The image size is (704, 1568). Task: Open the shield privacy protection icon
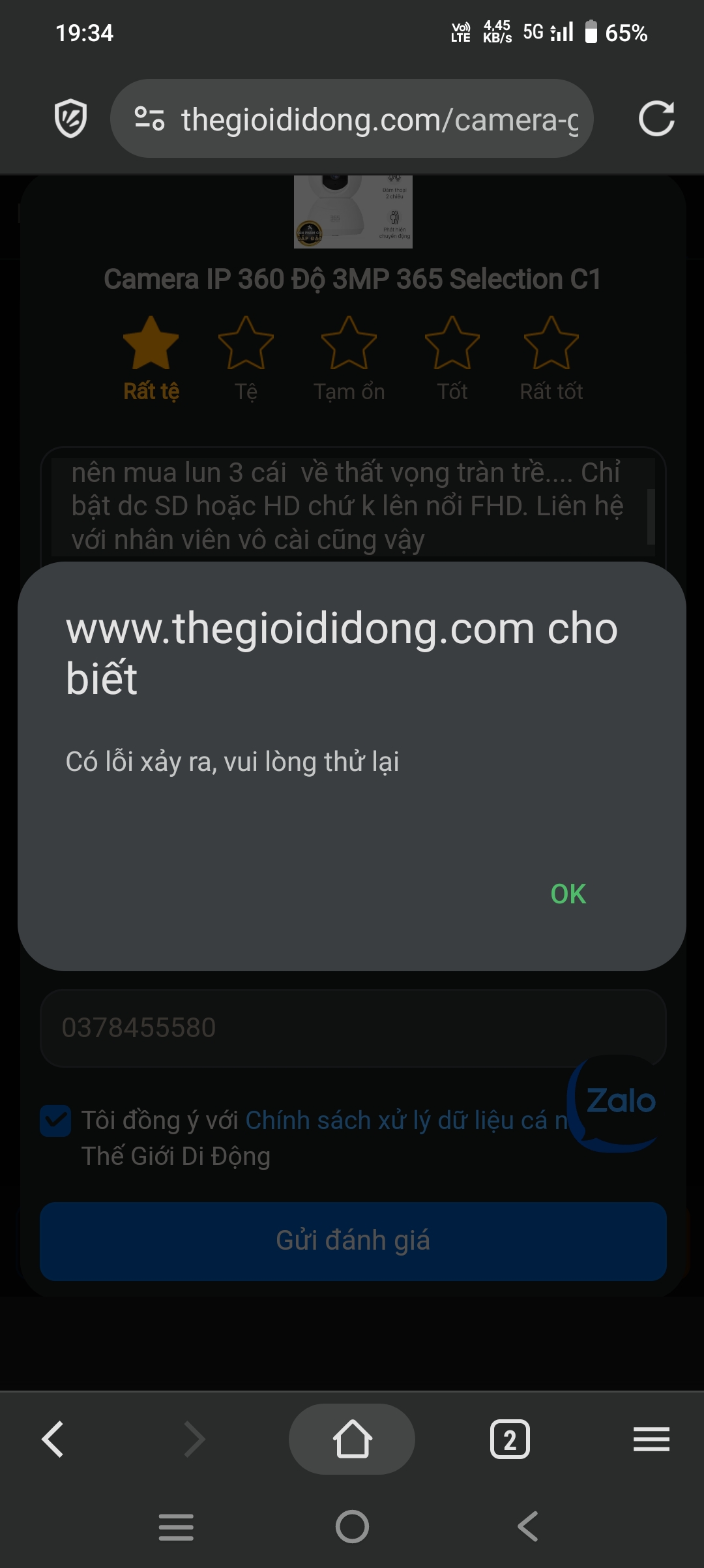(x=70, y=119)
